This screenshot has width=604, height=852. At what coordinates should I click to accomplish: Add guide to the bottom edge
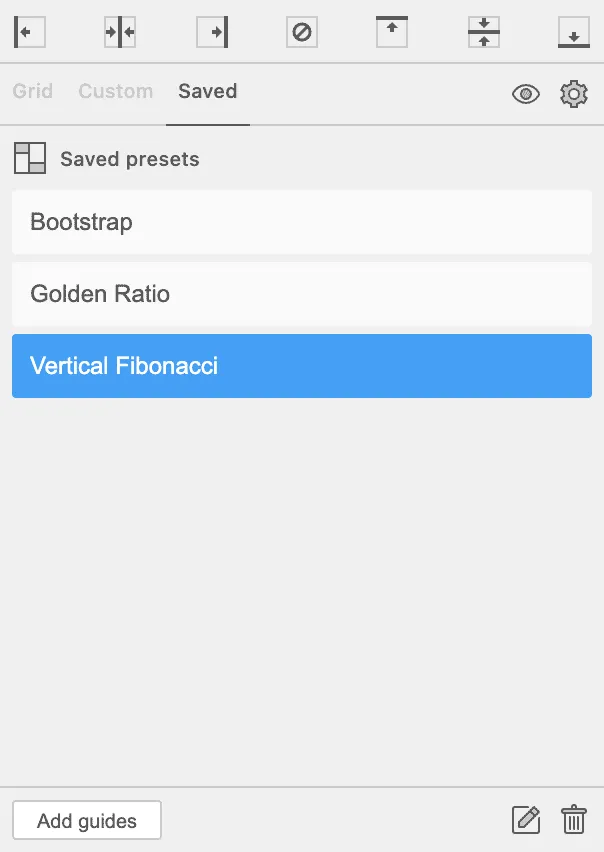pyautogui.click(x=573, y=32)
